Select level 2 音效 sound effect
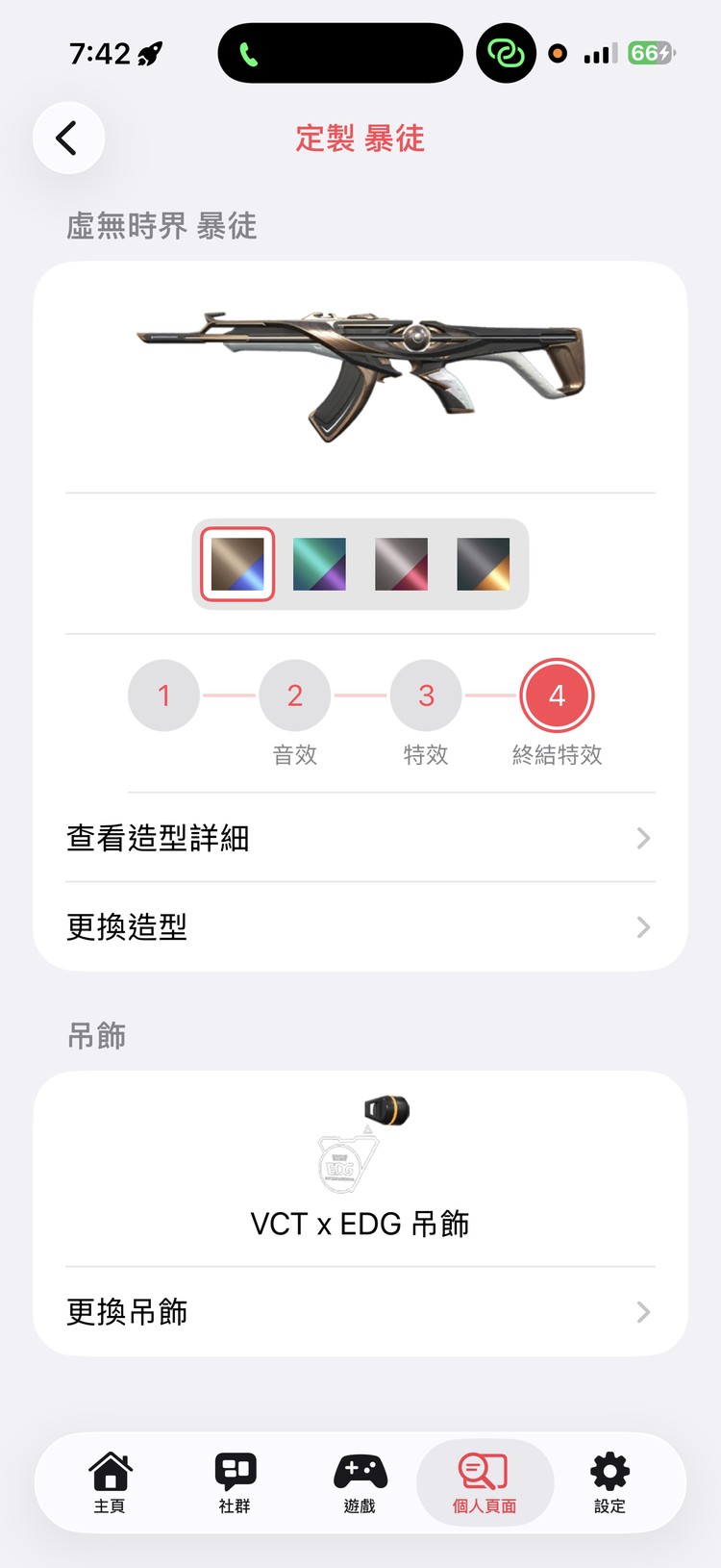The height and width of the screenshot is (1568, 721). click(x=294, y=695)
